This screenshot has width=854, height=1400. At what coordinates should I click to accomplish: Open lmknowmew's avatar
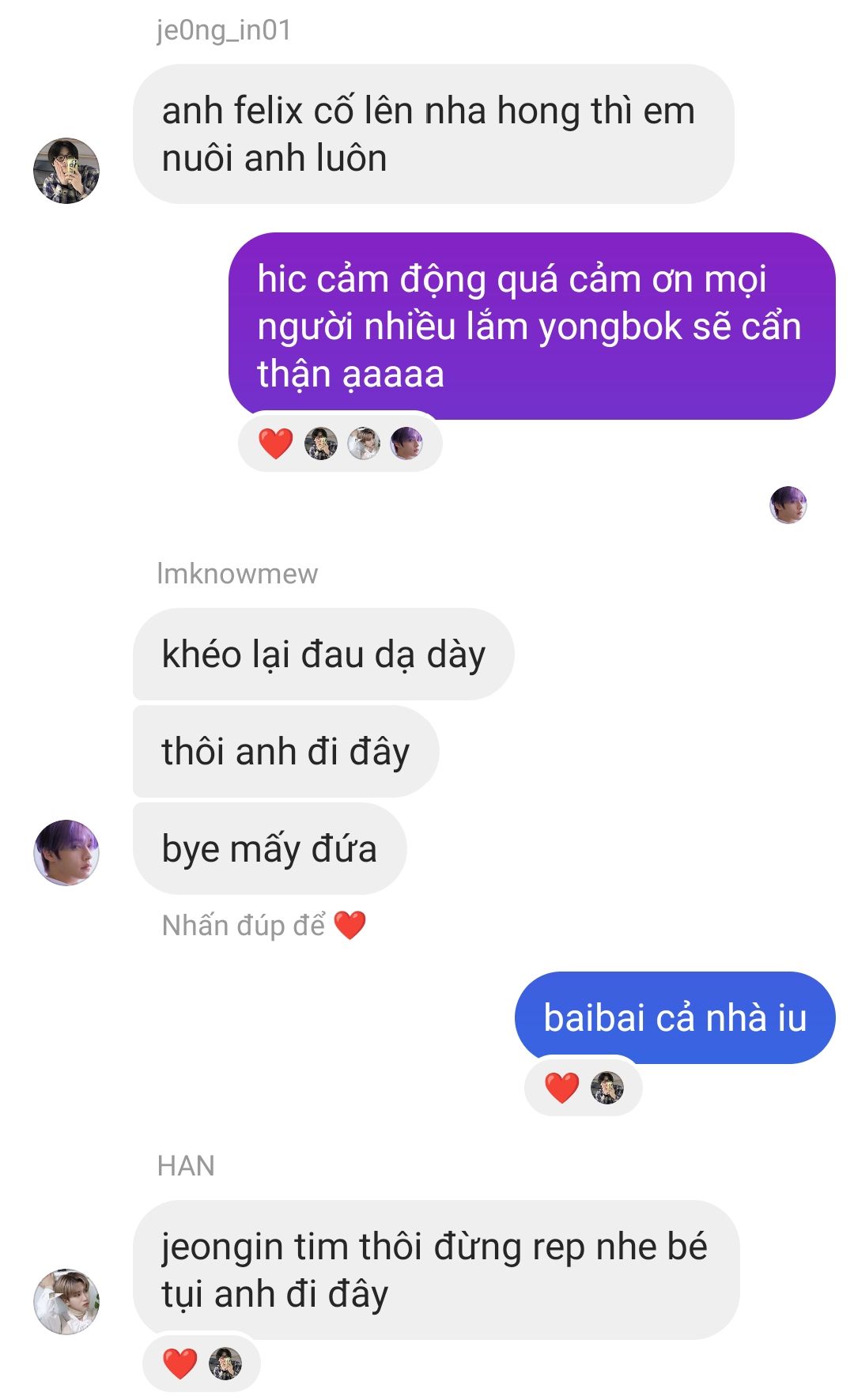coord(66,852)
